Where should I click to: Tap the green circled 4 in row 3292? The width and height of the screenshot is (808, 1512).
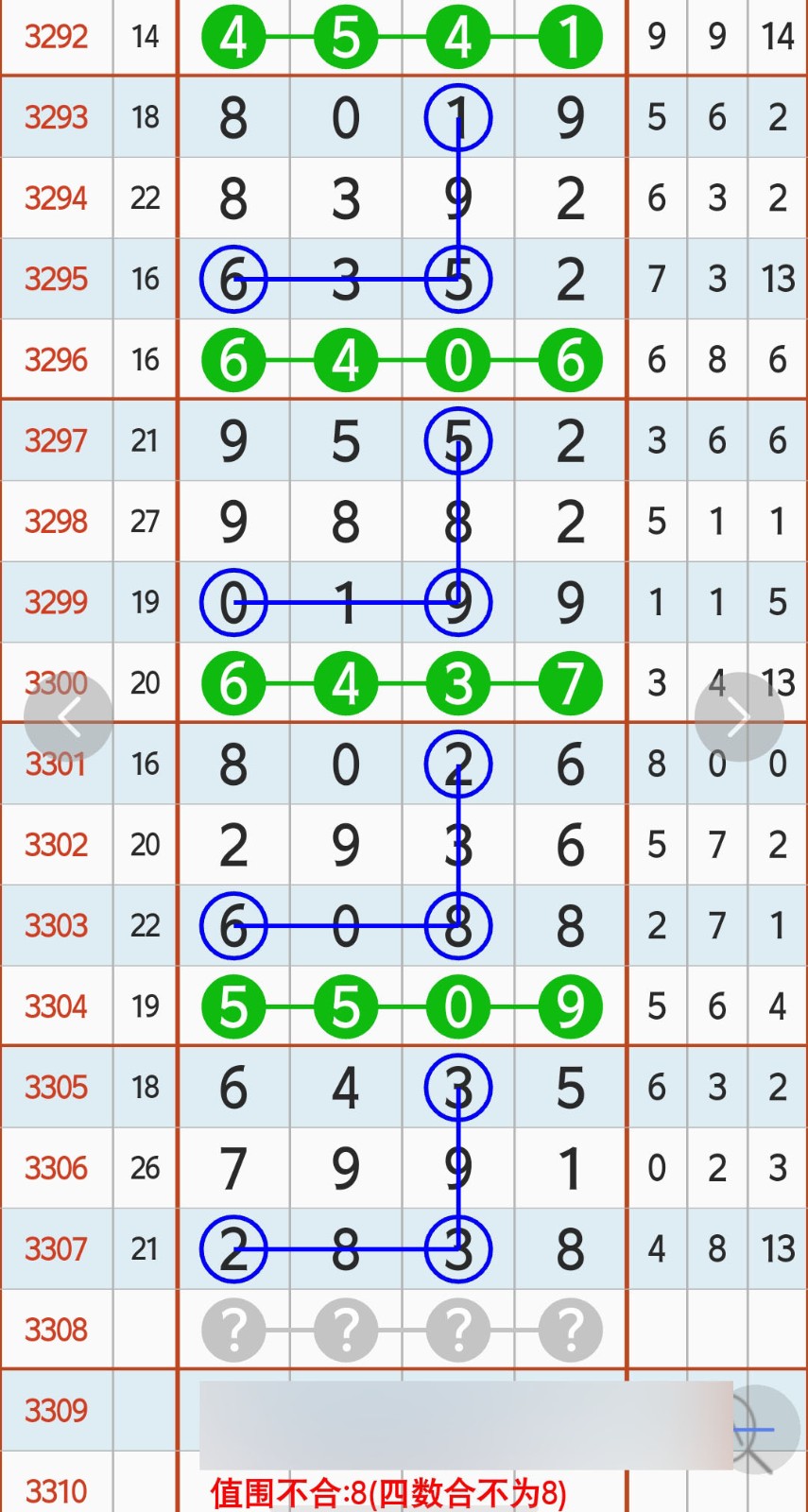[x=233, y=38]
